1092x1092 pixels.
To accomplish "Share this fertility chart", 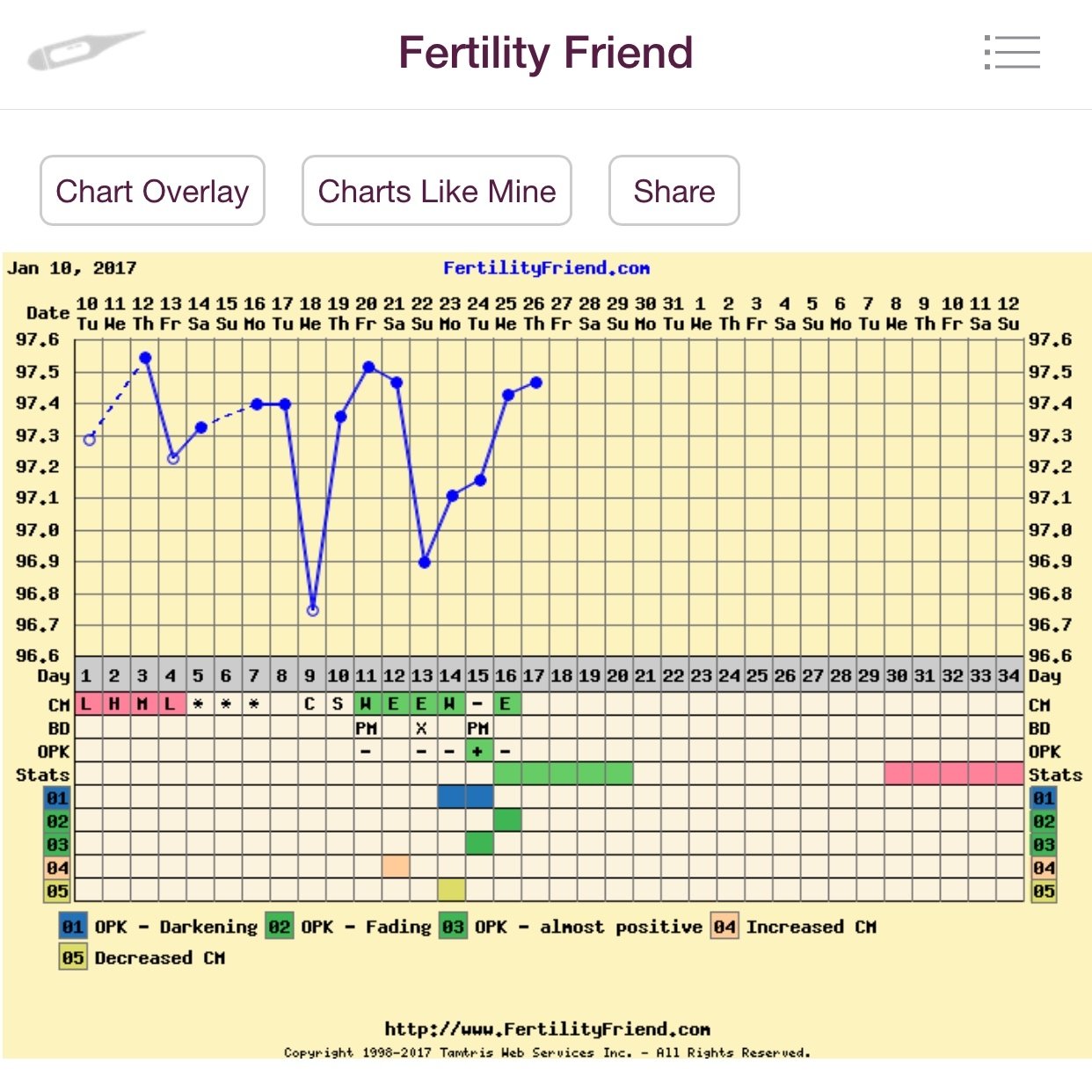I will (673, 191).
